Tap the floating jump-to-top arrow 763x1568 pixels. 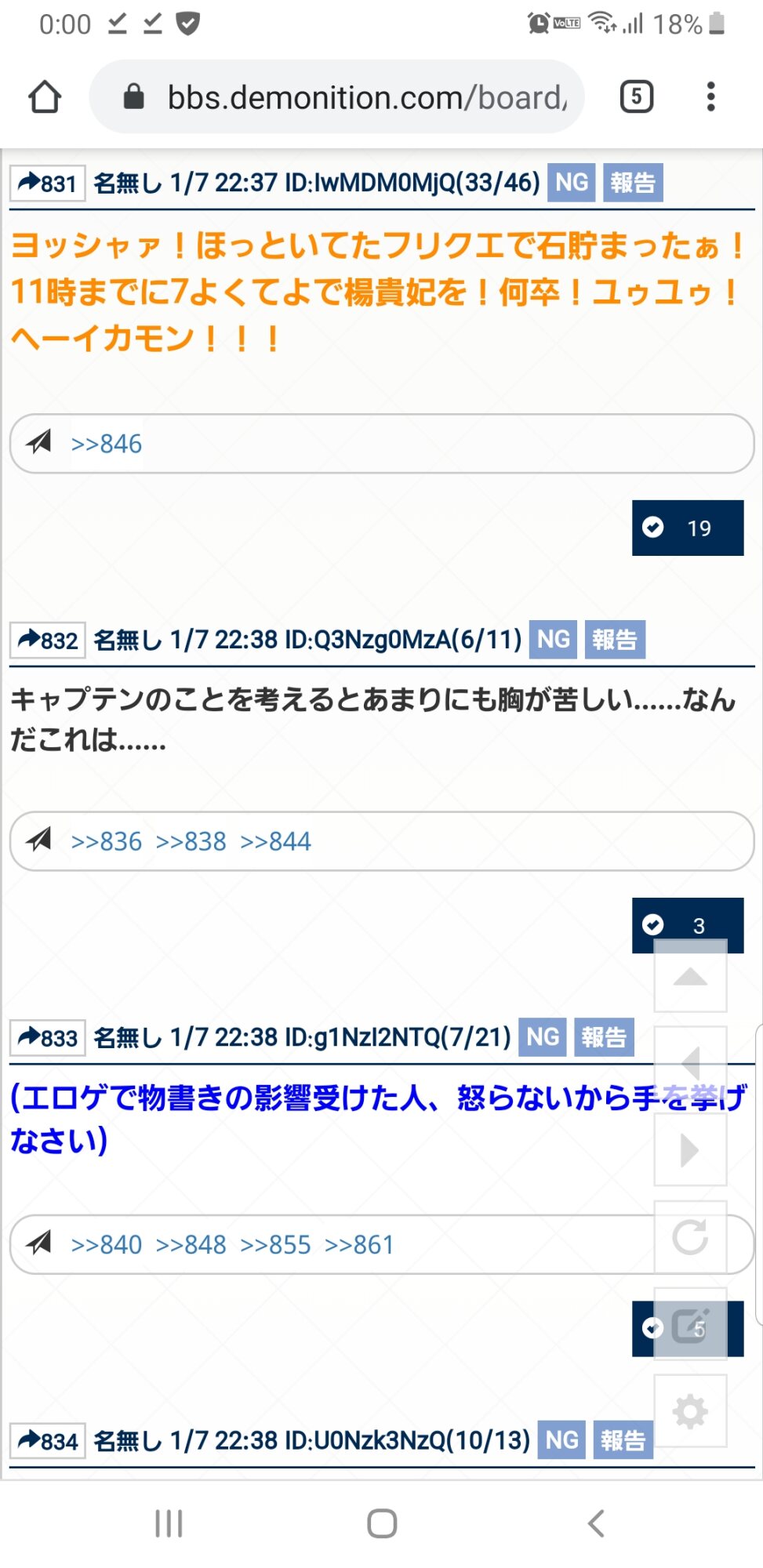coord(690,977)
